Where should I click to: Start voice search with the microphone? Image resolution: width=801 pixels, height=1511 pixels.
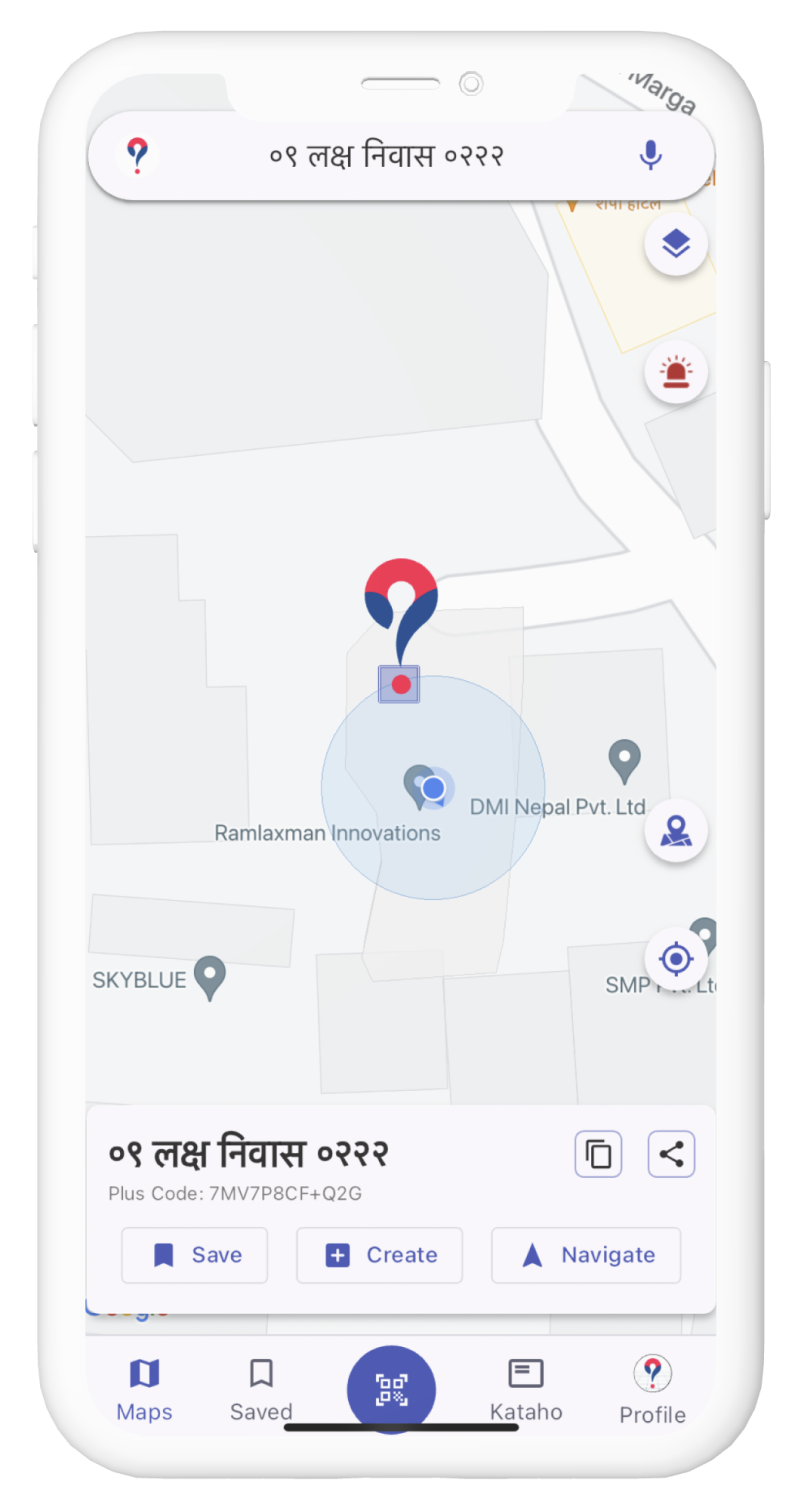coord(651,155)
